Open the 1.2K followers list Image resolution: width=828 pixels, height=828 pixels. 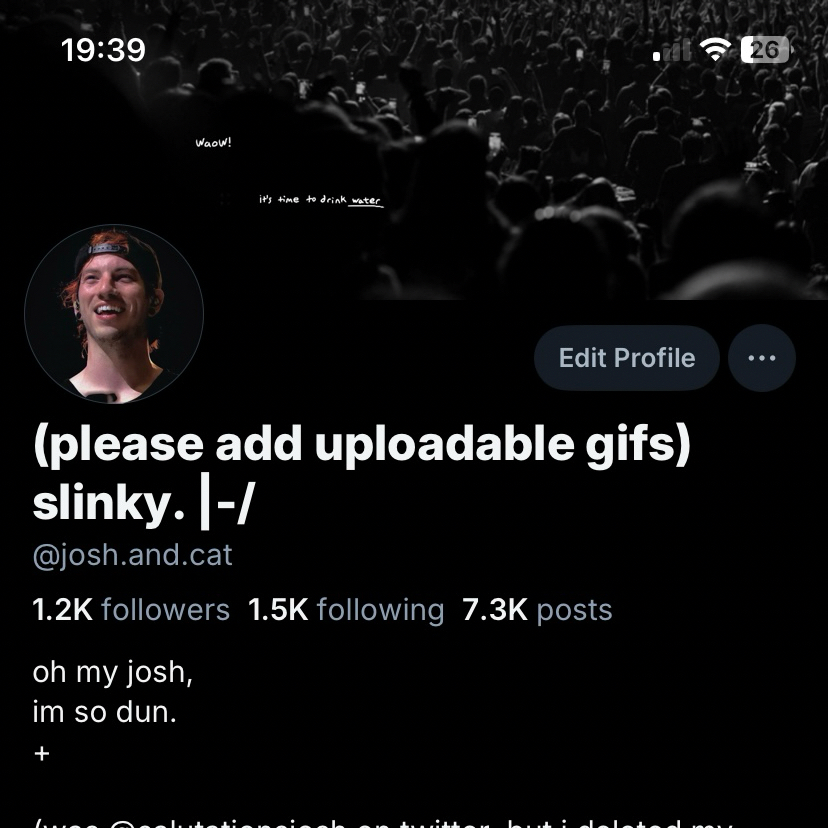tap(131, 610)
